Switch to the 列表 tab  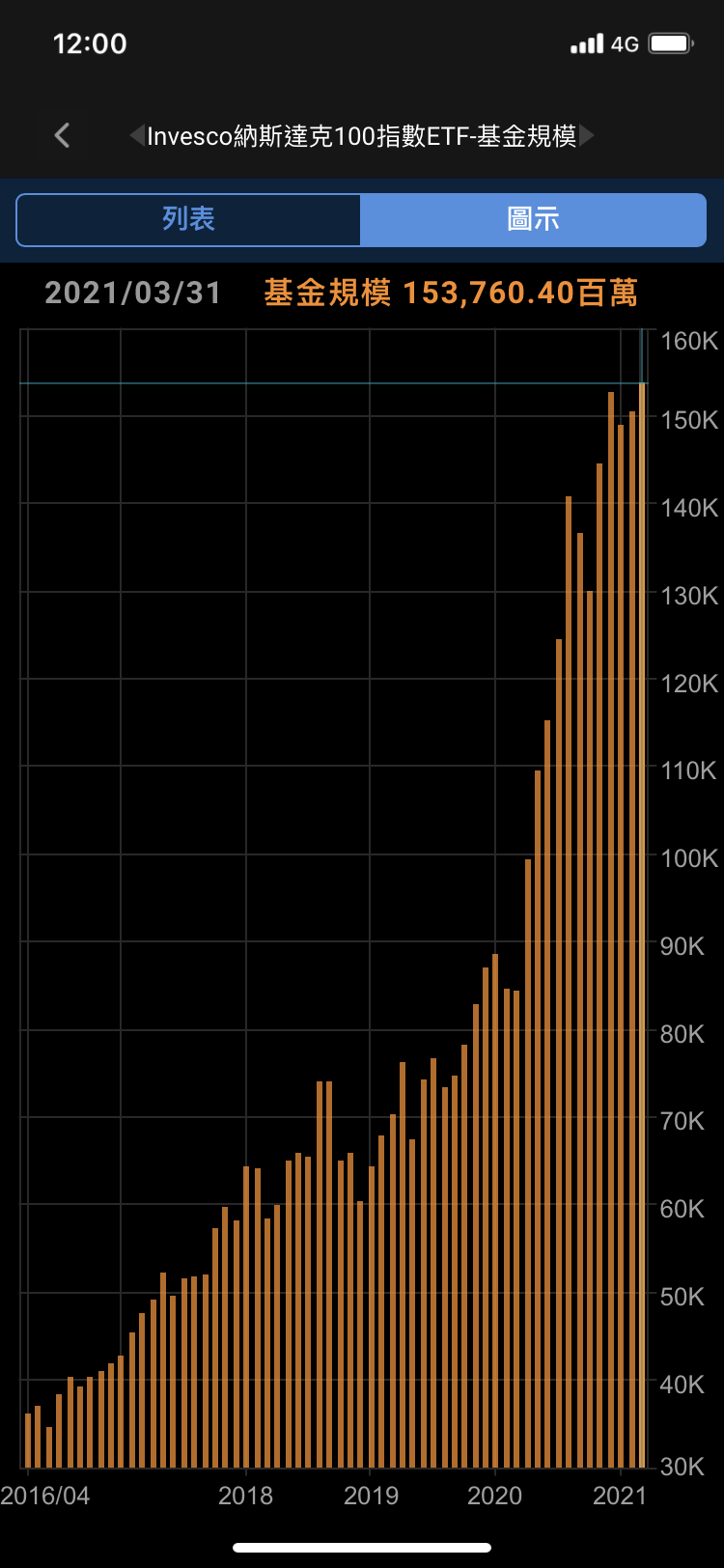pyautogui.click(x=188, y=219)
